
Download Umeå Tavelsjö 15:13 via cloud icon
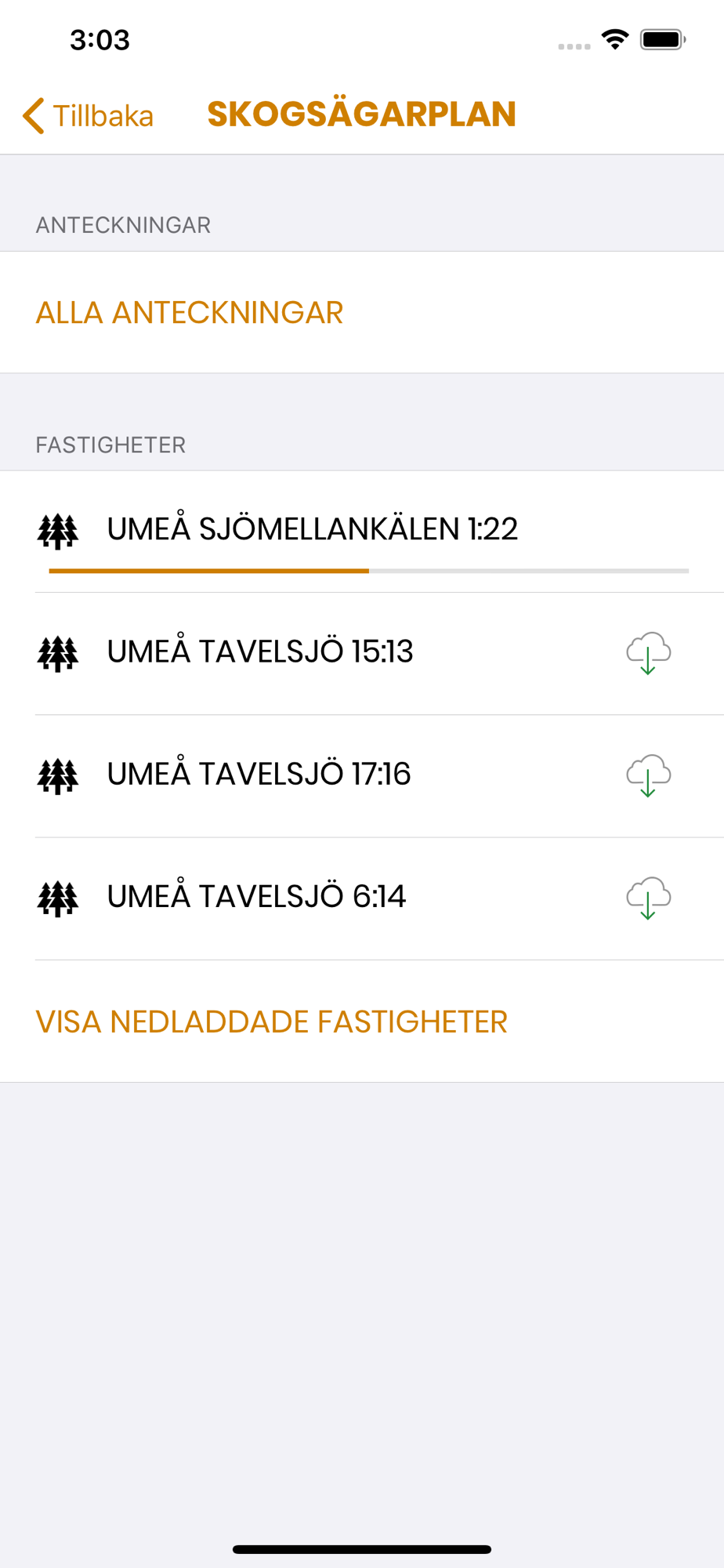click(x=649, y=652)
